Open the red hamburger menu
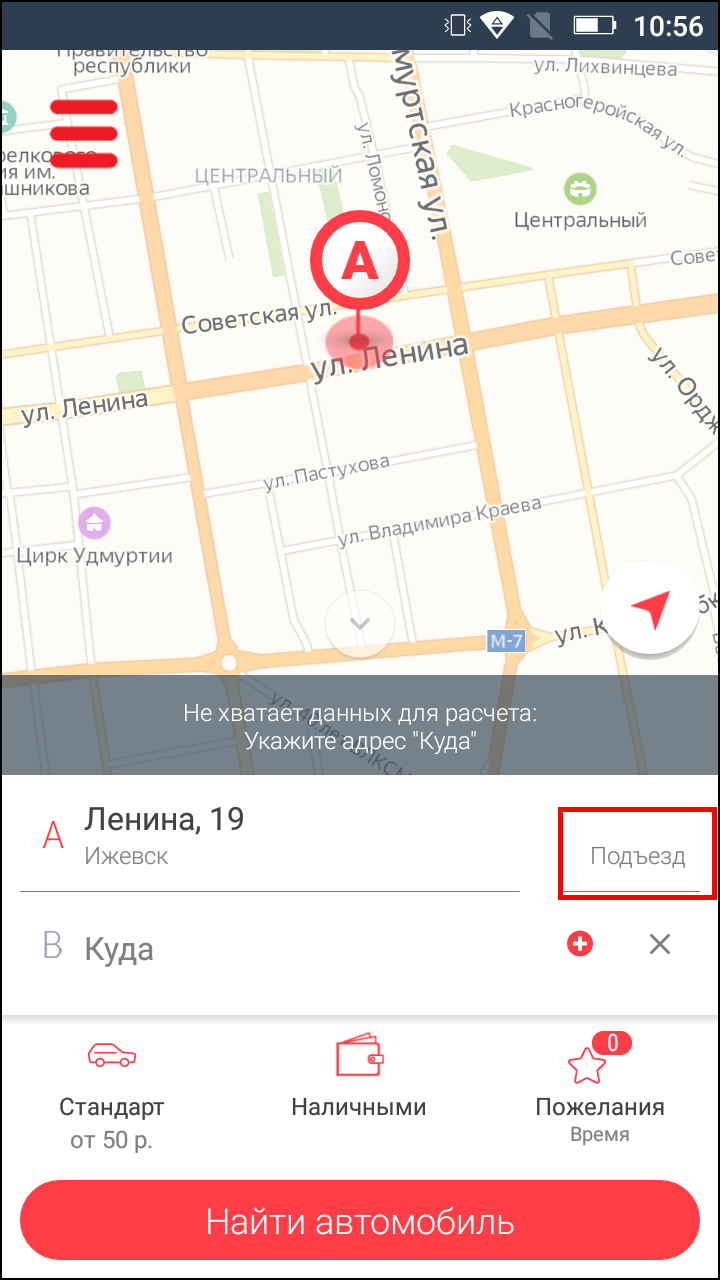This screenshot has height=1280, width=720. (x=84, y=133)
